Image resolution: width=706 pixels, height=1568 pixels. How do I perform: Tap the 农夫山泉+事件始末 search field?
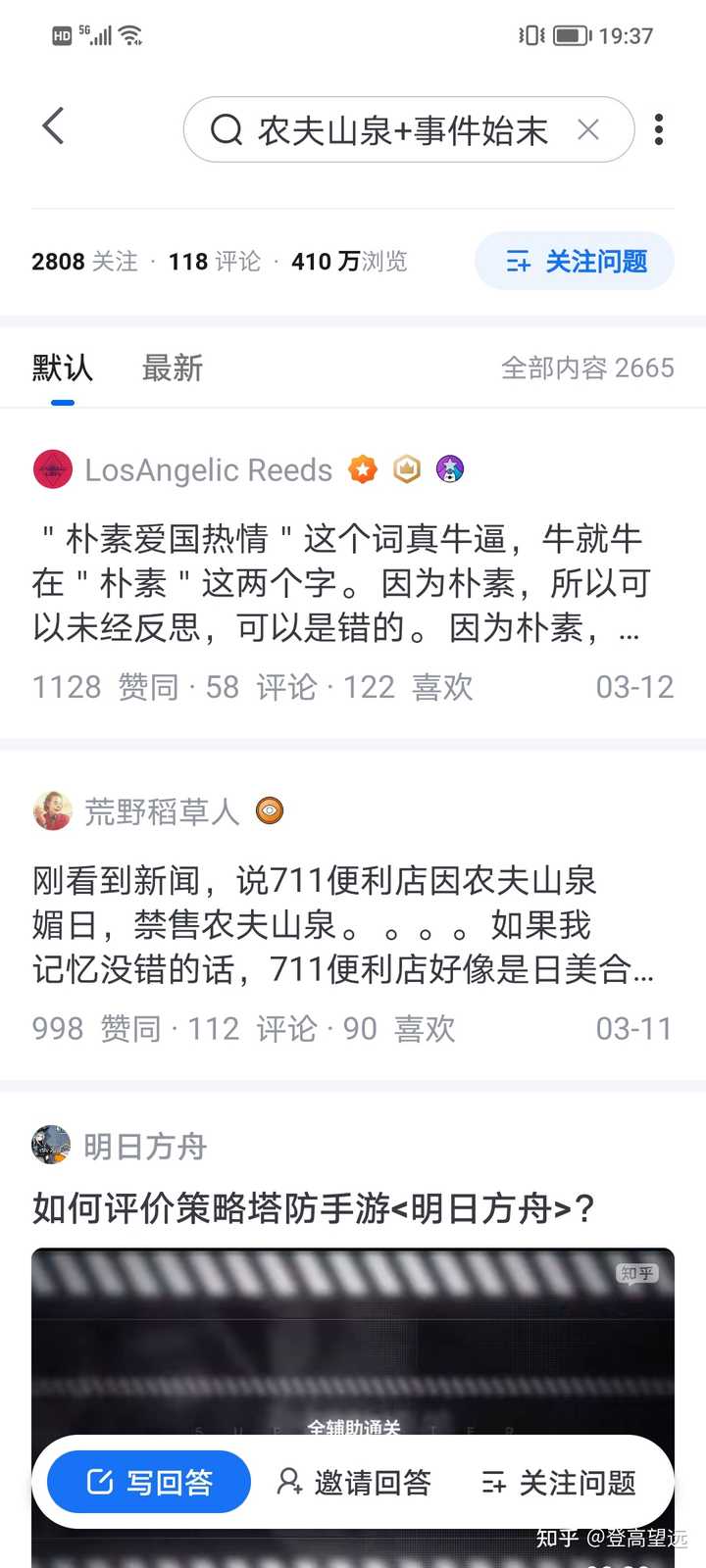point(402,130)
